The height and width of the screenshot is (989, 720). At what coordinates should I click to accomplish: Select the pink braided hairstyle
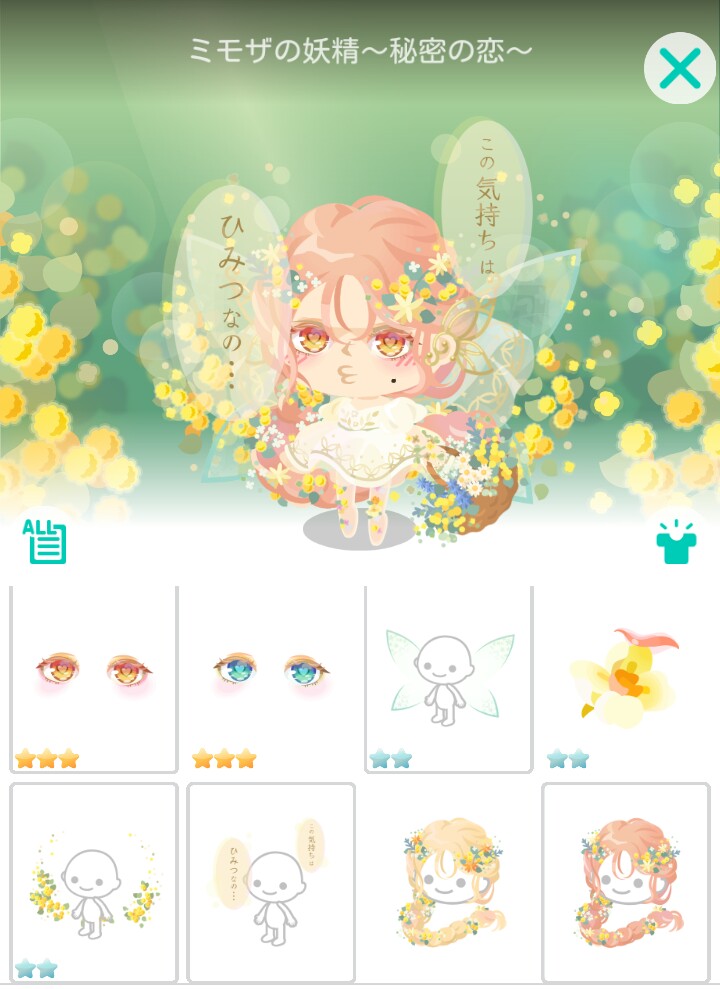[x=625, y=882]
